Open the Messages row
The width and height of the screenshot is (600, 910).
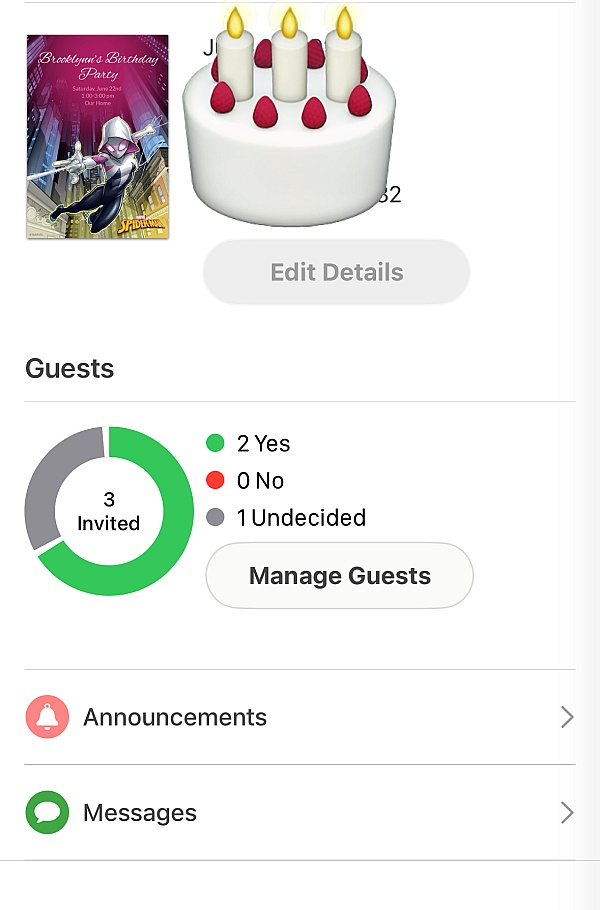[x=300, y=813]
